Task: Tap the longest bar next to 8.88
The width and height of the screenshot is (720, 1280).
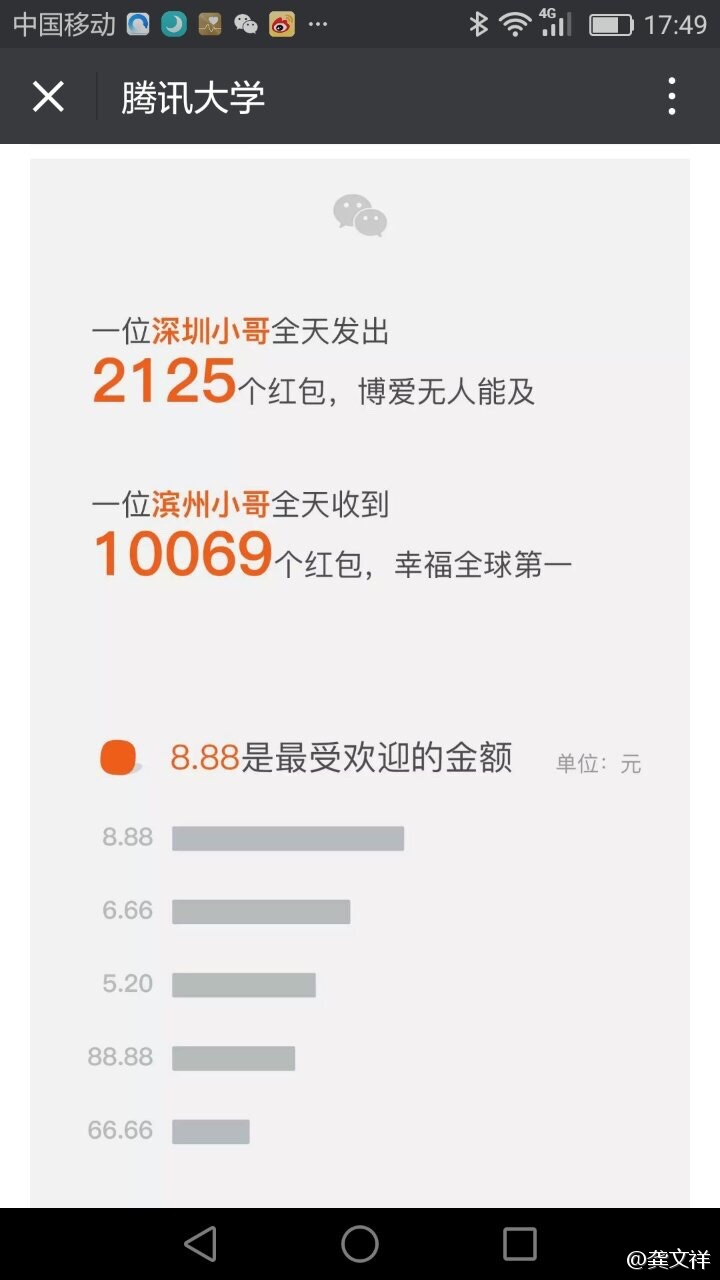Action: click(x=288, y=837)
